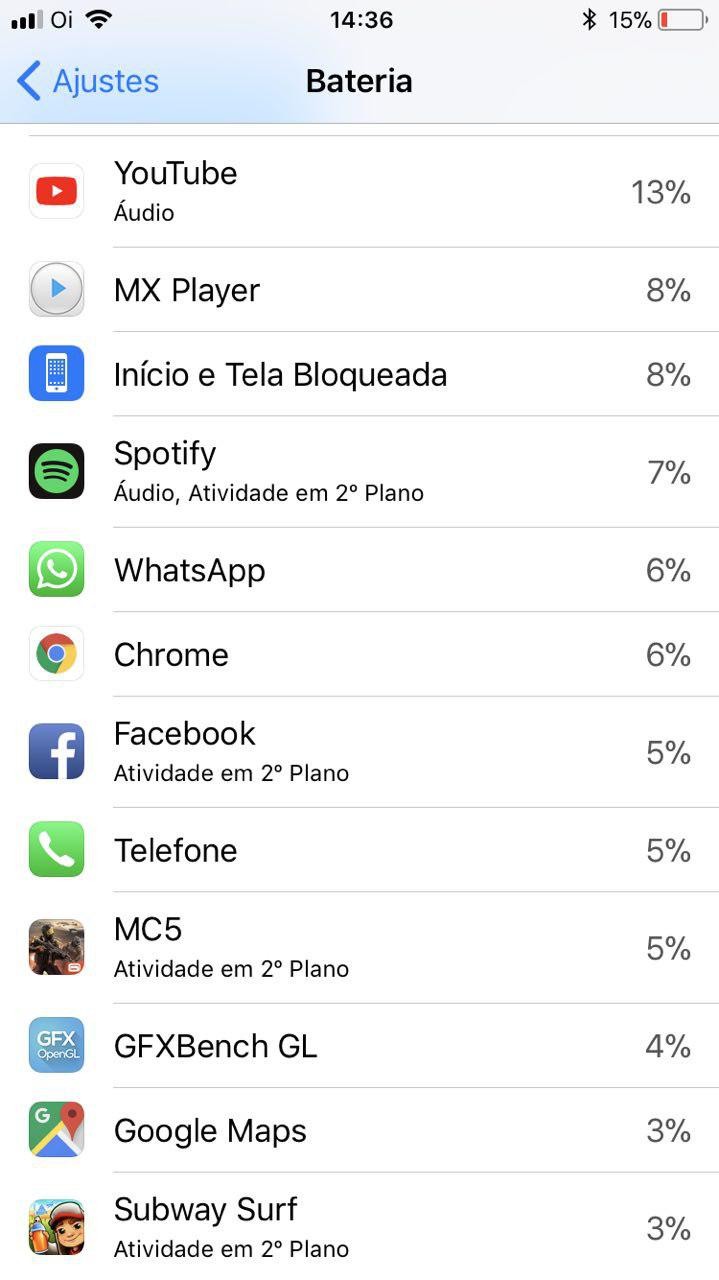
Task: Select the MC5 battery row
Action: coord(360,947)
